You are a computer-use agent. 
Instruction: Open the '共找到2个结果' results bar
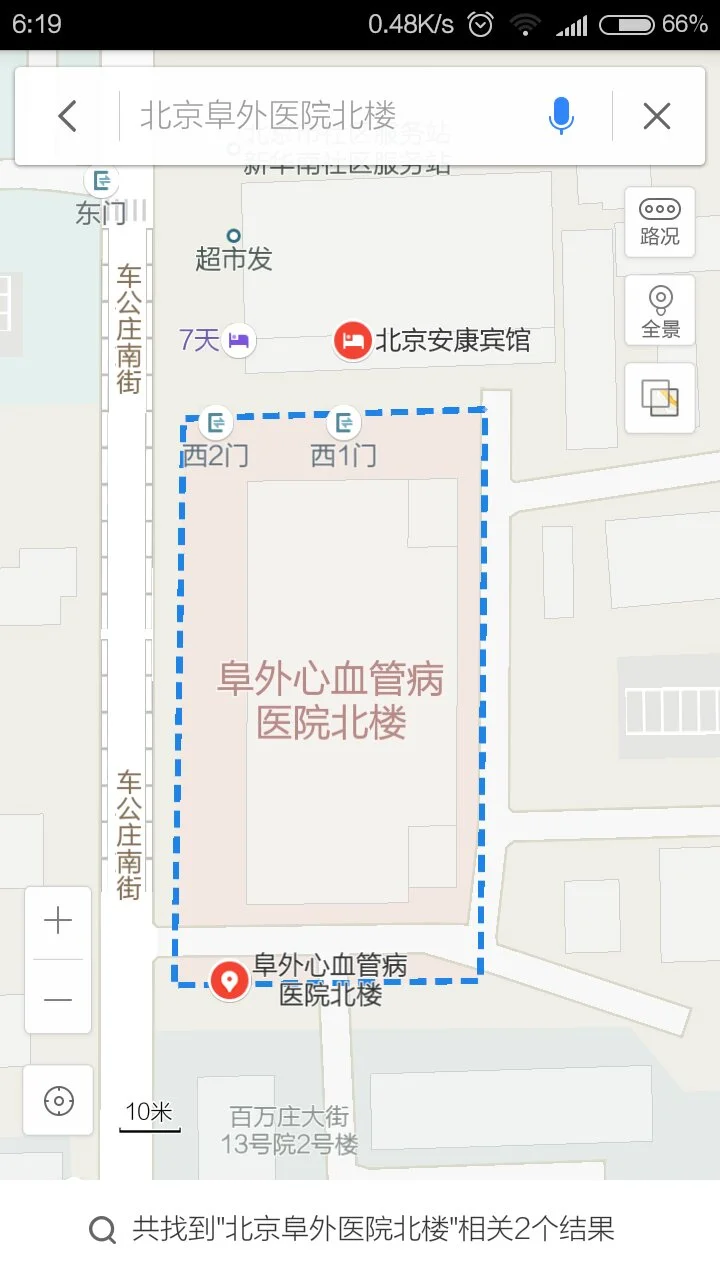(x=360, y=1230)
